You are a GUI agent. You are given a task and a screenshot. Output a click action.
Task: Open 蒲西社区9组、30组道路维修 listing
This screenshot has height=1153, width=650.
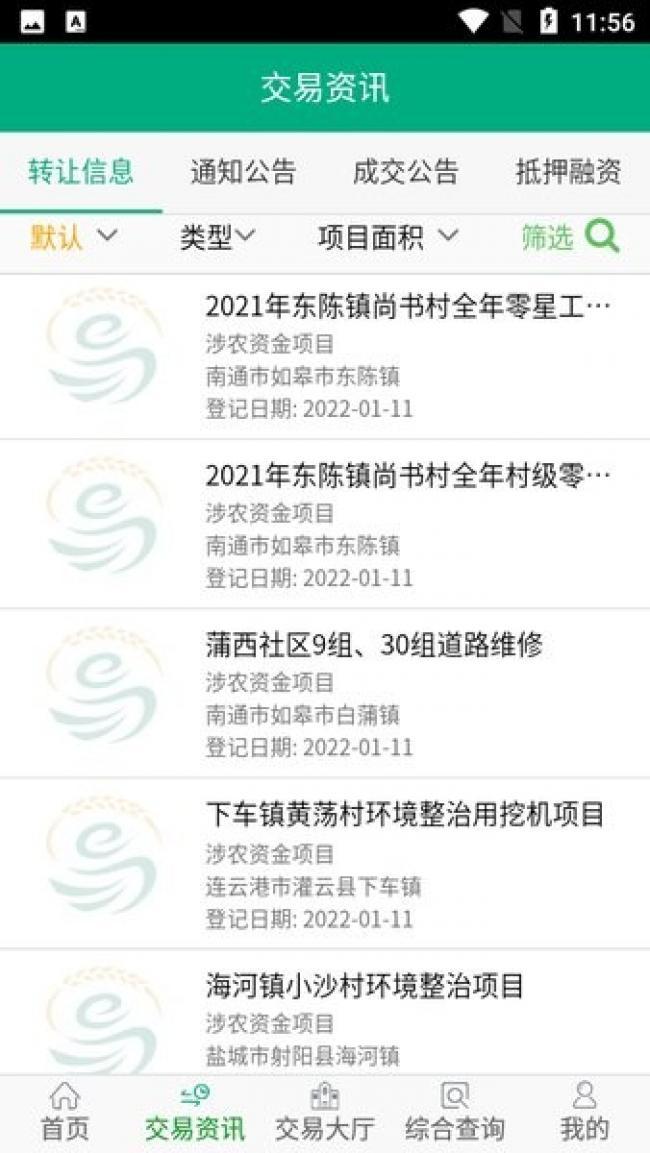(325, 693)
